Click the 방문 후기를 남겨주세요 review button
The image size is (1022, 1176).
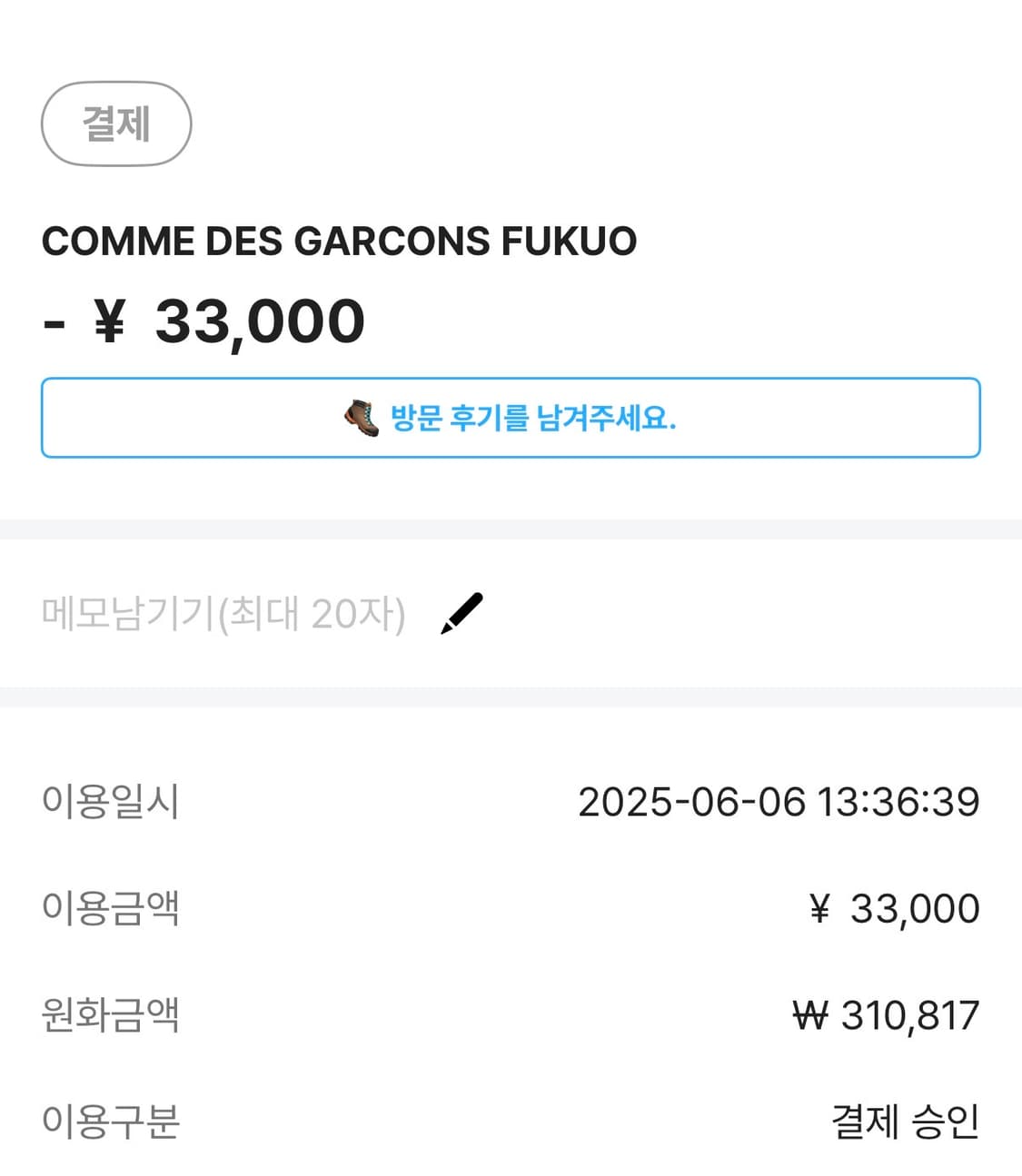point(511,418)
